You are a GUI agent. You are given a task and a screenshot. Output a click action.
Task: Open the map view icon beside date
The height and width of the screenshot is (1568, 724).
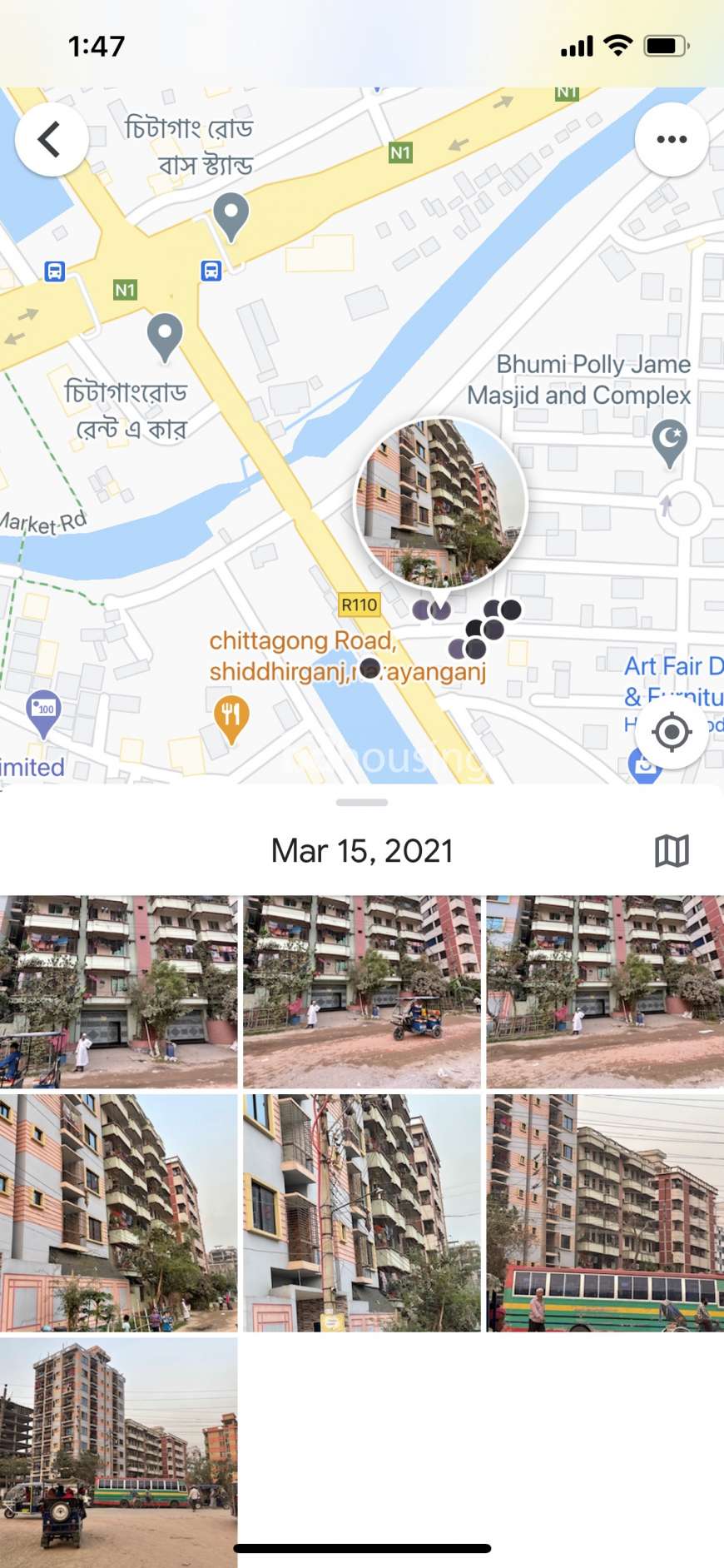point(672,851)
